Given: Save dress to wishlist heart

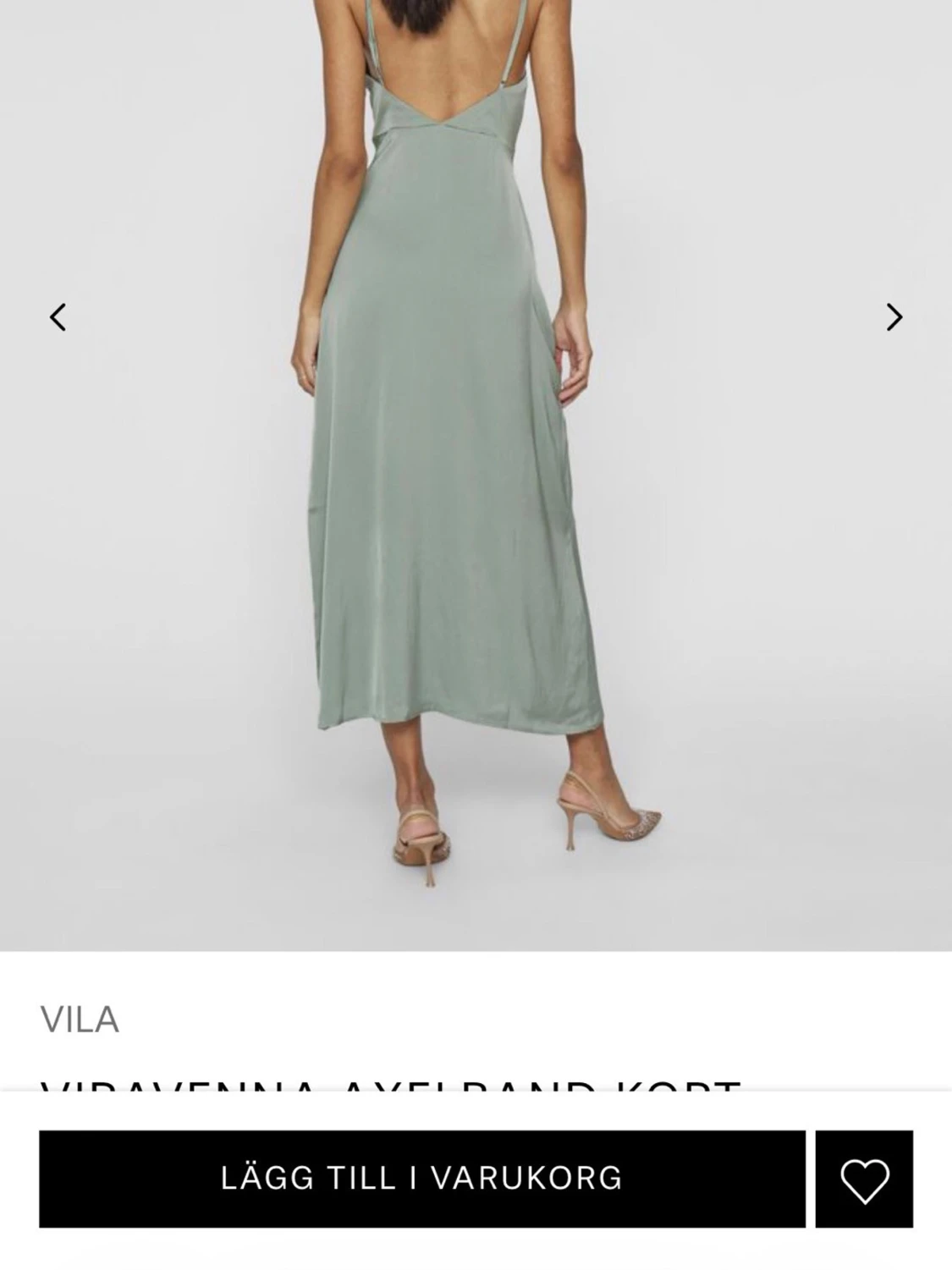Looking at the screenshot, I should click(864, 1179).
